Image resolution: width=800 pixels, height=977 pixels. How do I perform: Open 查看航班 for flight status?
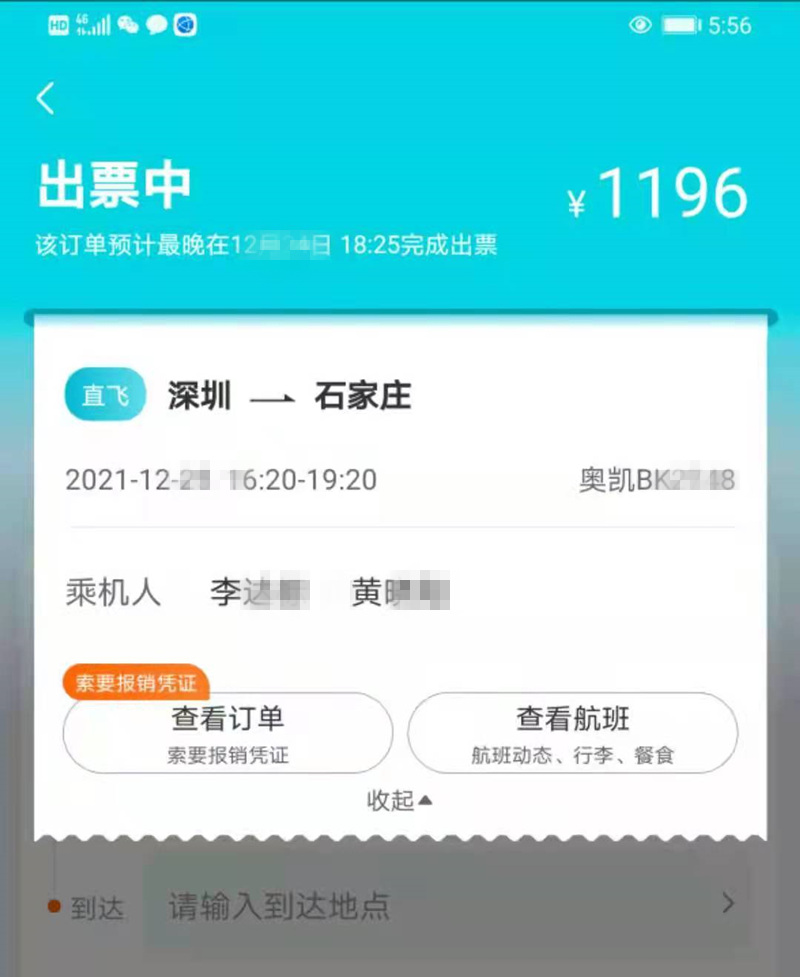(572, 733)
